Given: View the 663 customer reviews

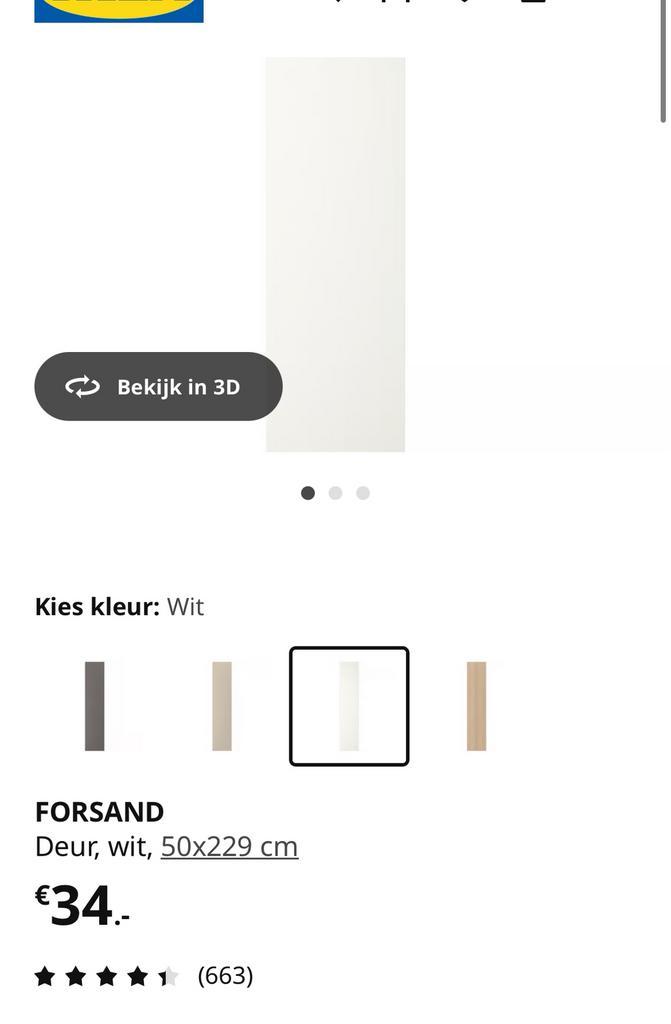Looking at the screenshot, I should (x=225, y=975).
